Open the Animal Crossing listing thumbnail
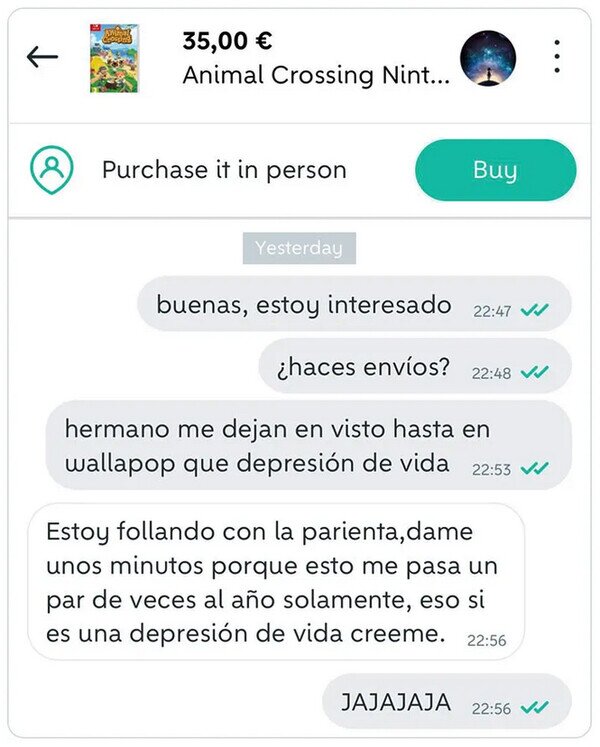Screen dimensions: 600x747 click(x=115, y=59)
